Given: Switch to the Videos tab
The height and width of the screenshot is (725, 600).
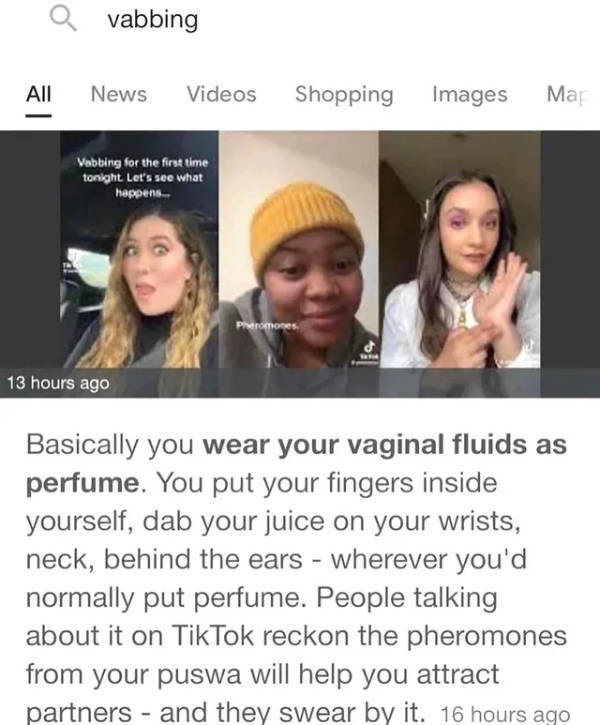Looking at the screenshot, I should tap(221, 94).
